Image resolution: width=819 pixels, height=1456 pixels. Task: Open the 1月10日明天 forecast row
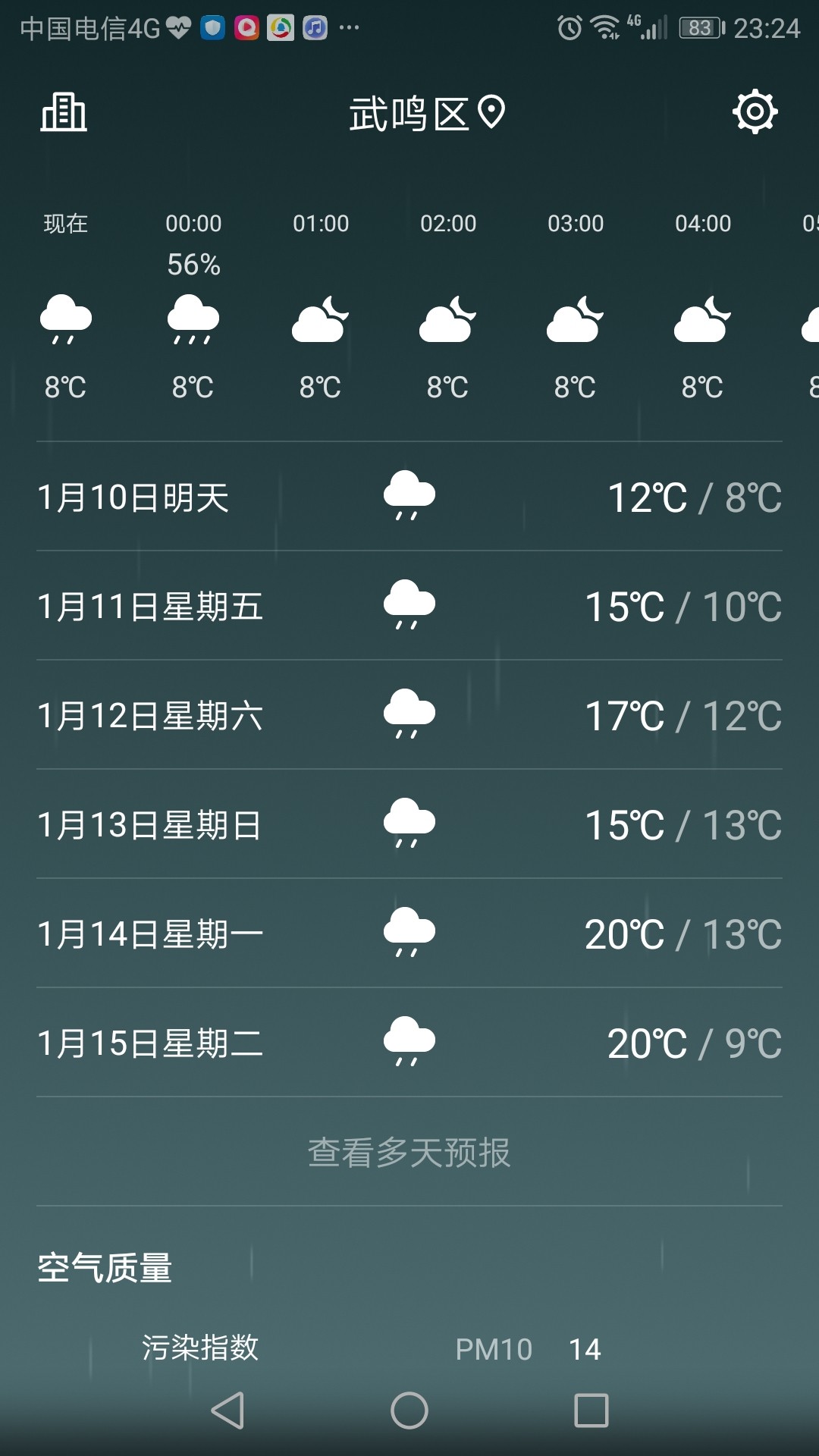pos(409,497)
